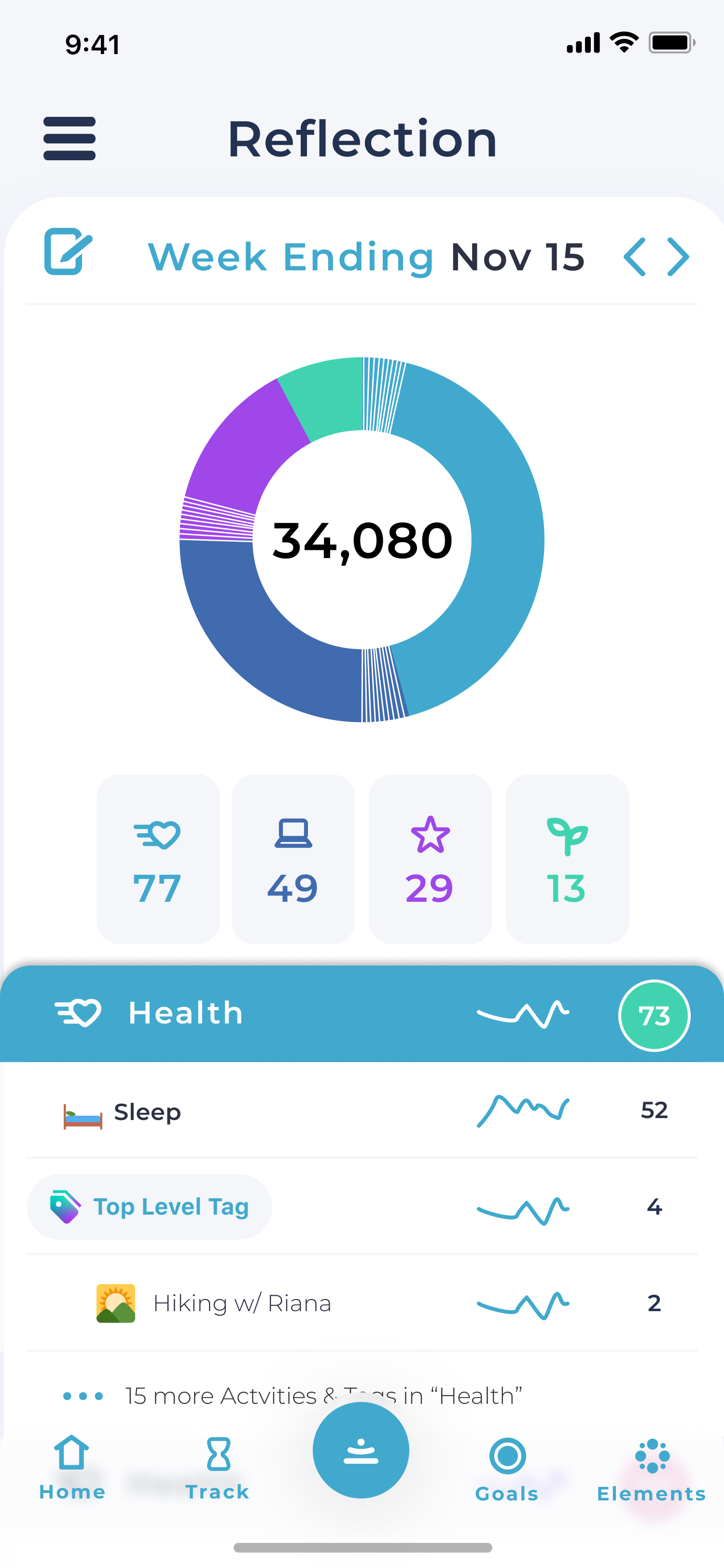Switch to the Goals tab
This screenshot has width=724, height=1568.
click(x=507, y=1468)
